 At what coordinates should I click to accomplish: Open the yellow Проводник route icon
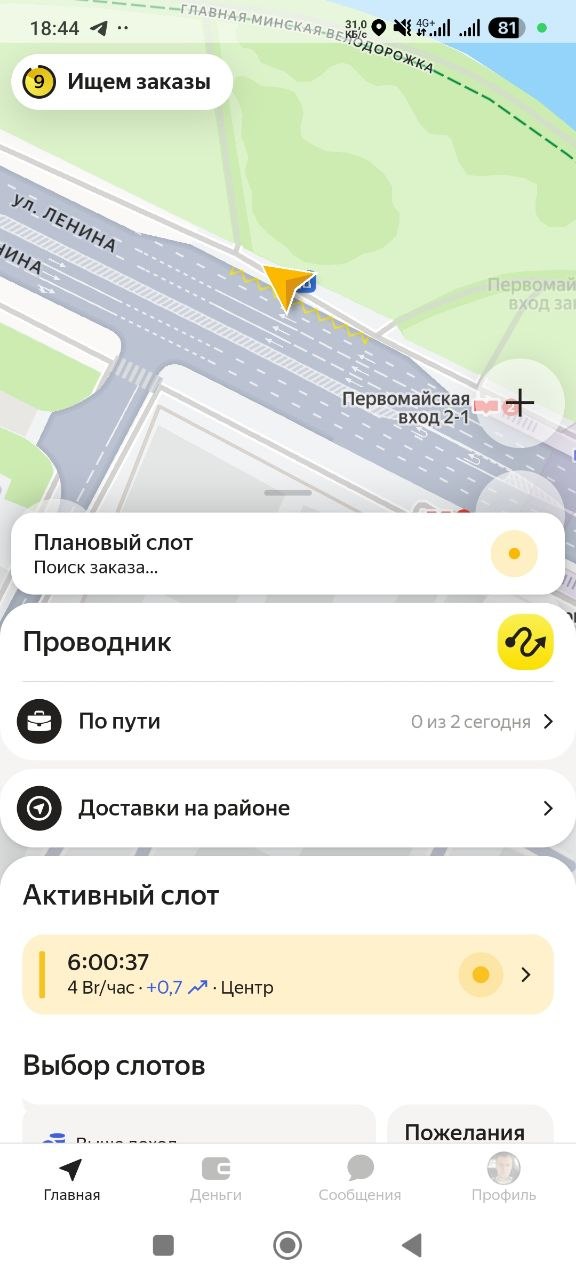click(525, 642)
